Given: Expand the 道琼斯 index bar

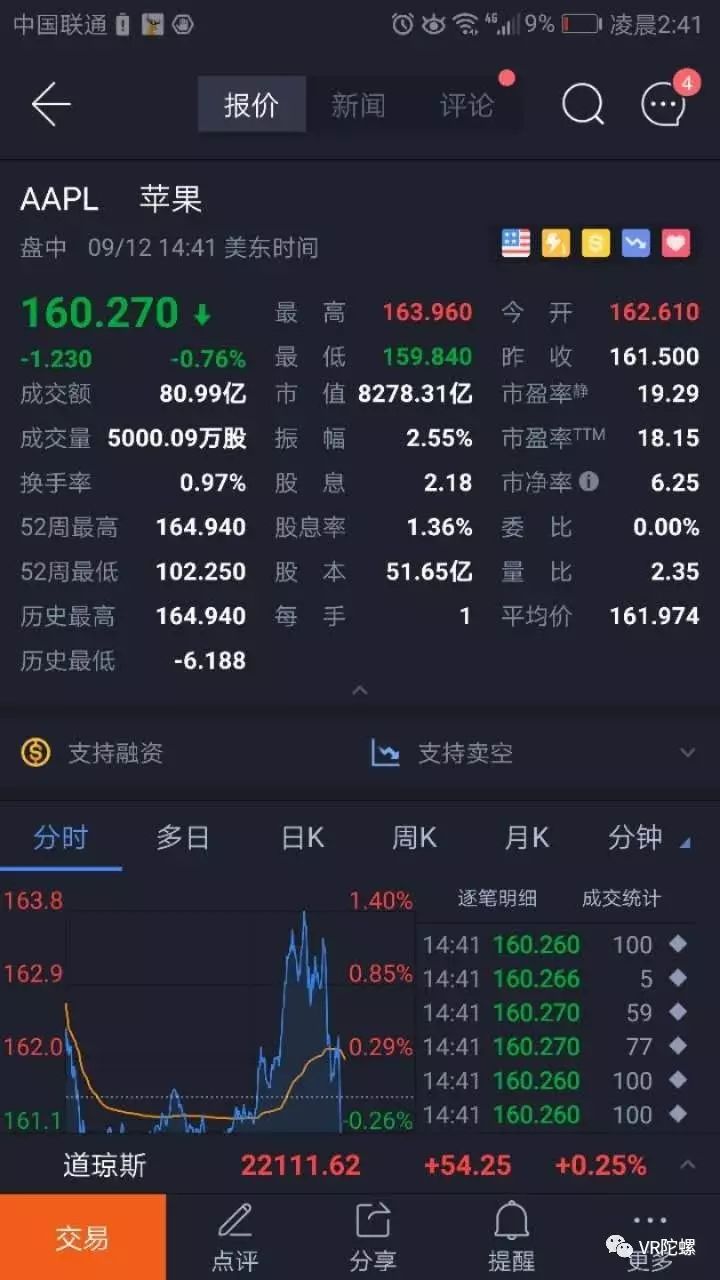Looking at the screenshot, I should tap(687, 1165).
